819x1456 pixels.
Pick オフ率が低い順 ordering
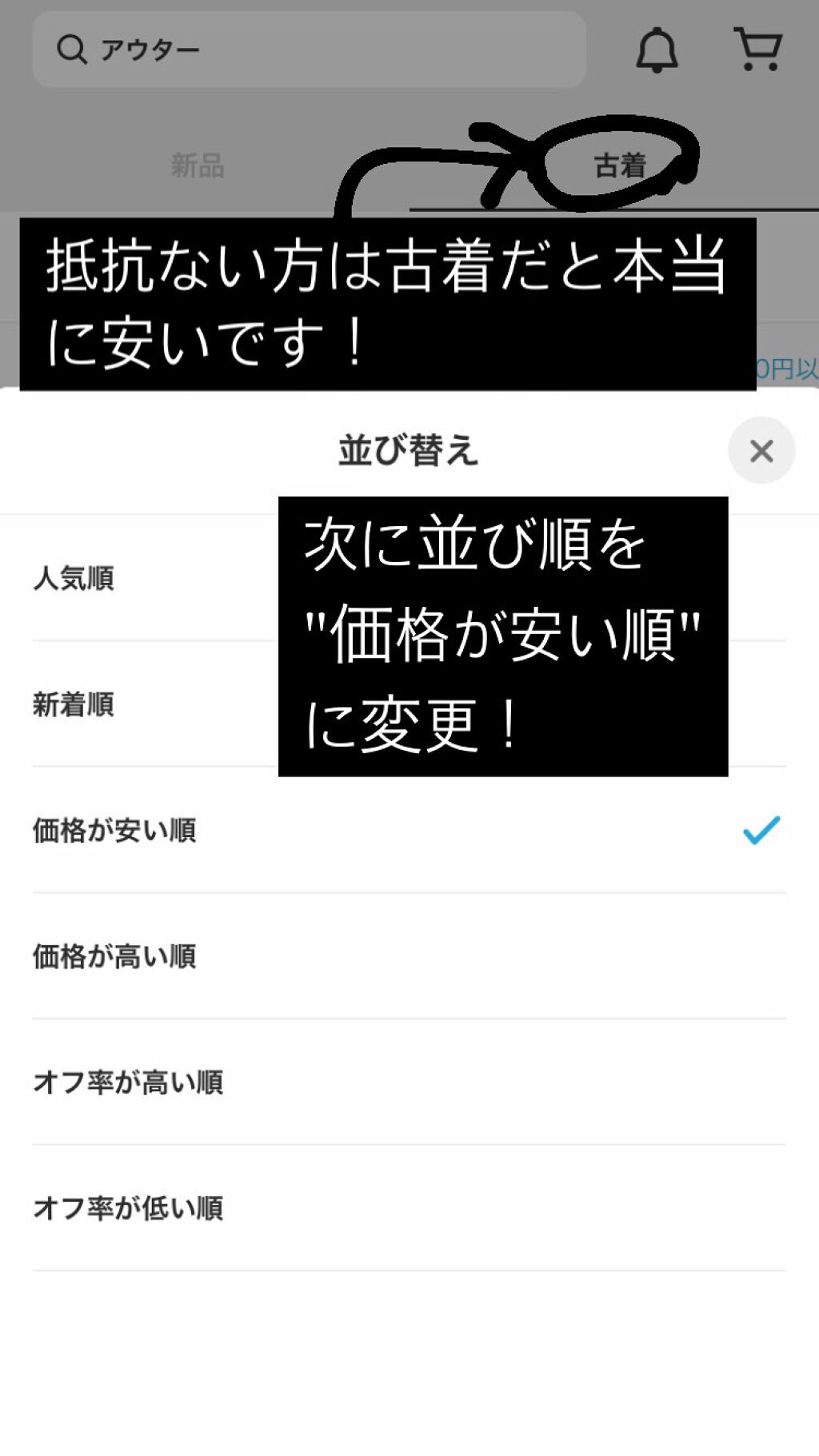(x=128, y=1207)
